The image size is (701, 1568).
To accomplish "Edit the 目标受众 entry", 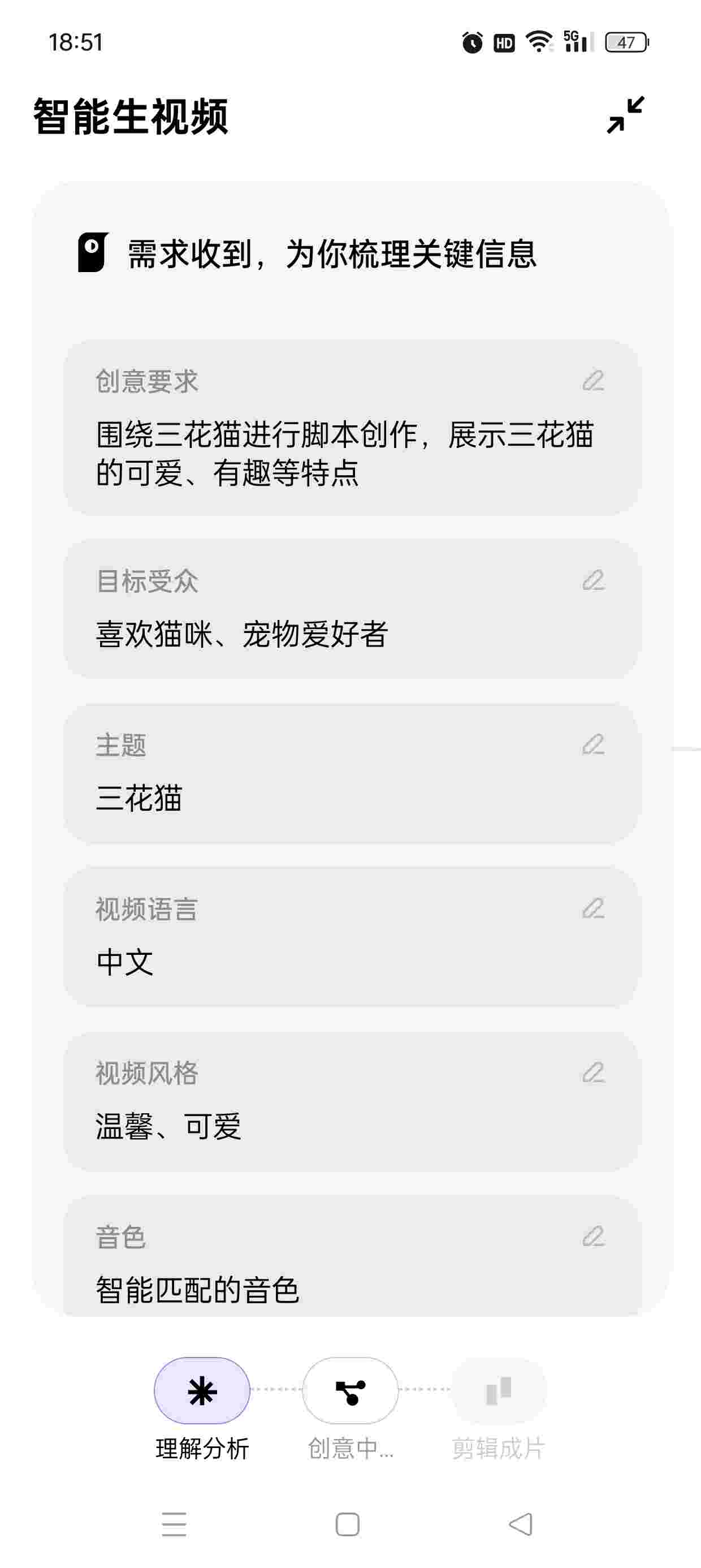I will (x=593, y=581).
